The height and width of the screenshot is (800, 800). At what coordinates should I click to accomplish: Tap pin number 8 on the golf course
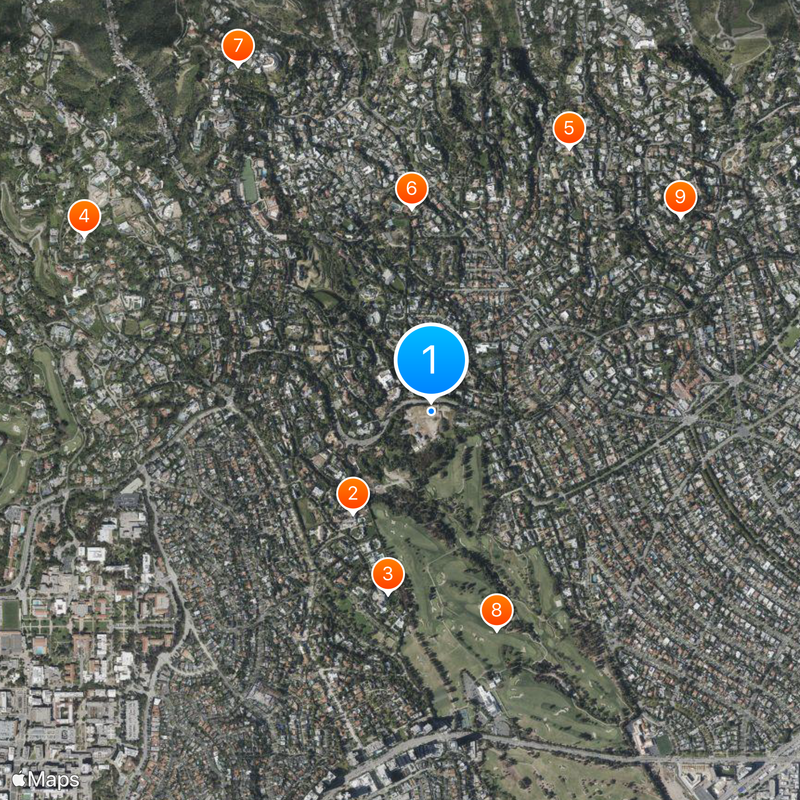point(496,610)
